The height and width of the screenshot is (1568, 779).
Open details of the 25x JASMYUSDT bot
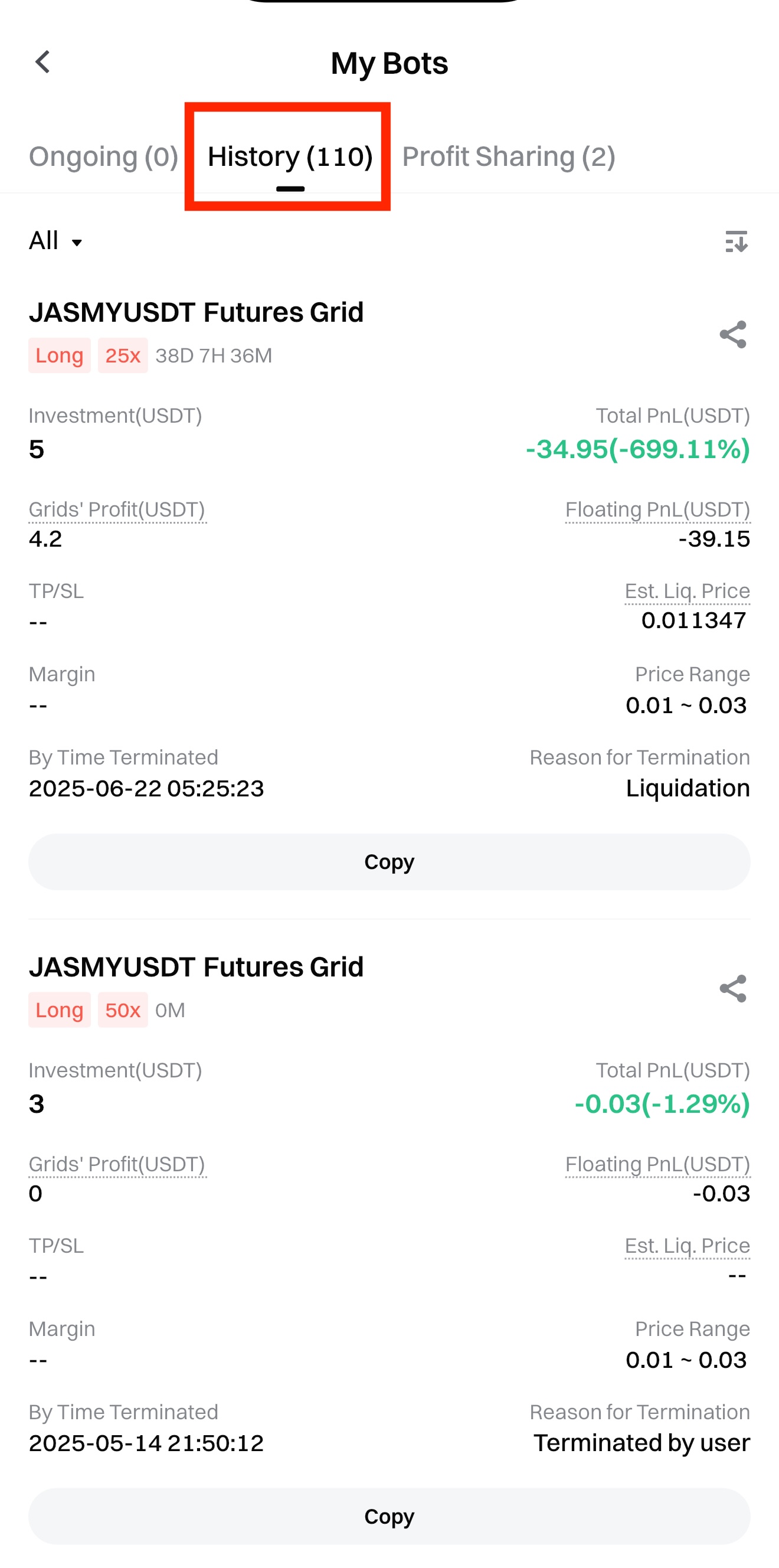[196, 312]
